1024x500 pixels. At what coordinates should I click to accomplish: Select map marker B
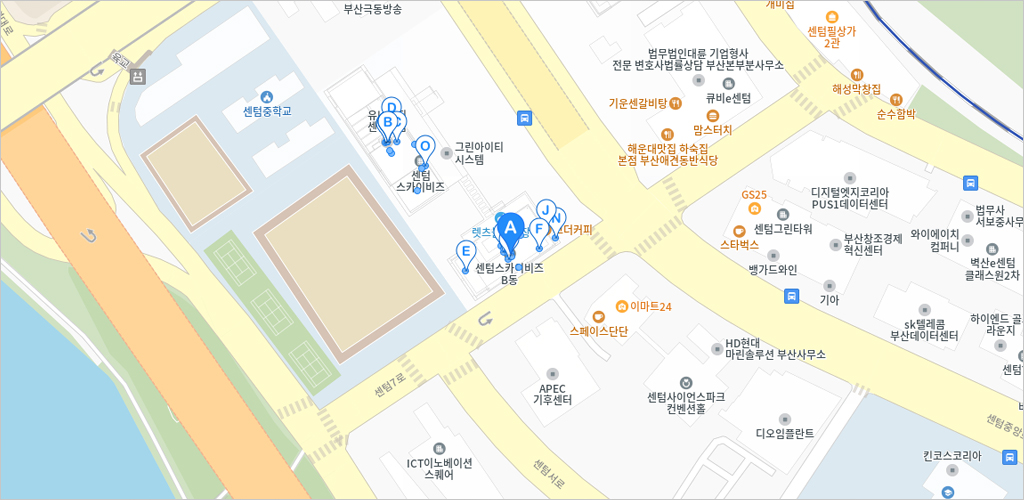pyautogui.click(x=387, y=123)
